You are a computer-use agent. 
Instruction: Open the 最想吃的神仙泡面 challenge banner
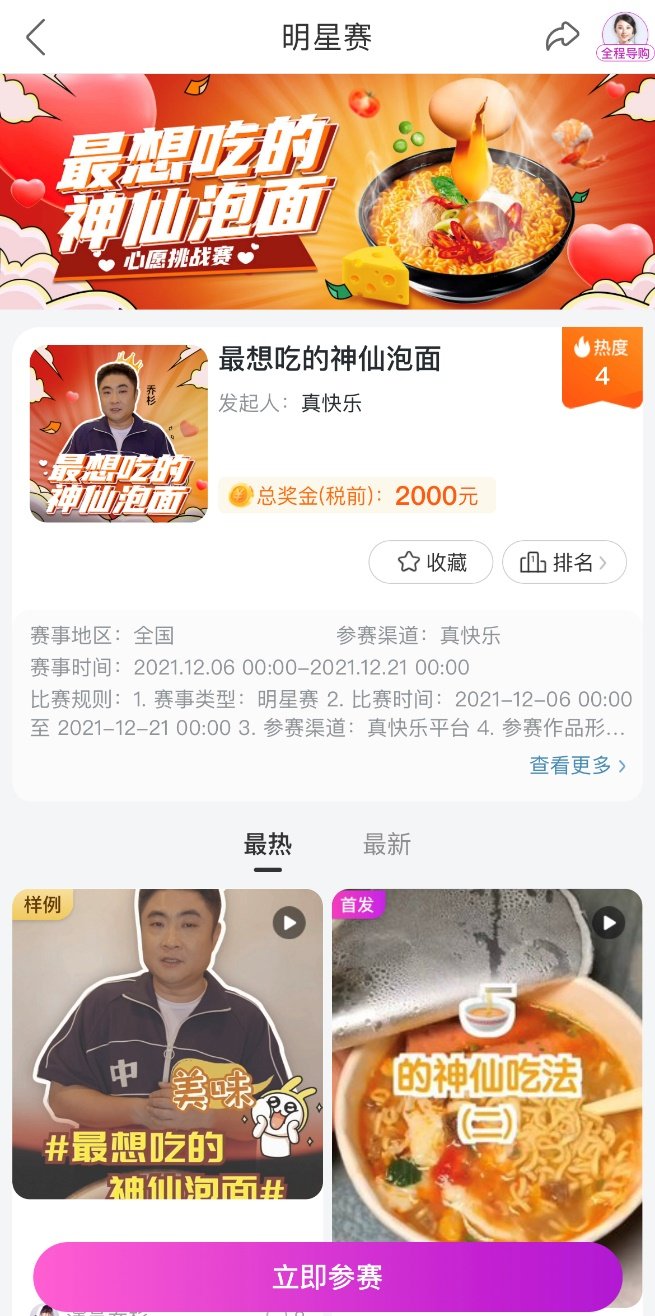(327, 191)
